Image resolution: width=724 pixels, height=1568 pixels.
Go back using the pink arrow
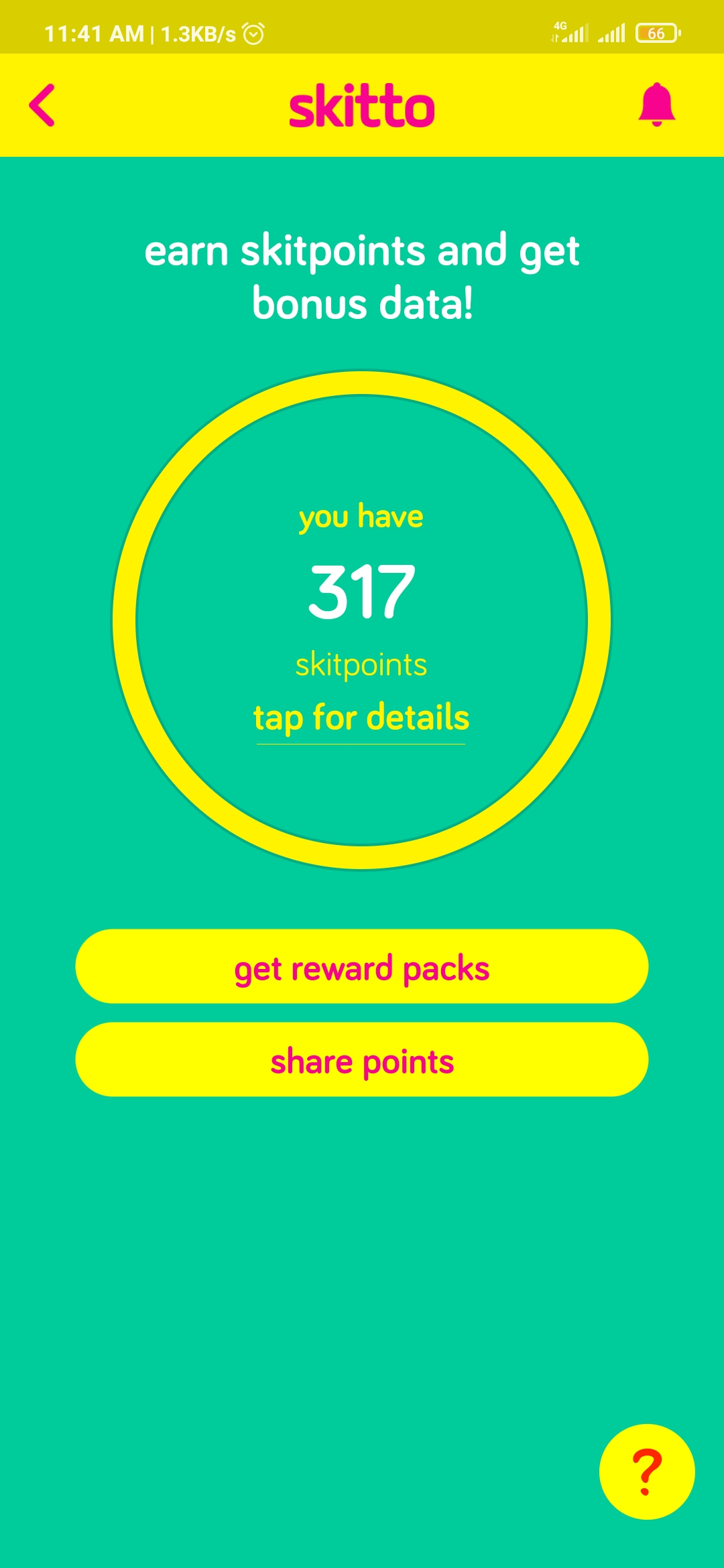pyautogui.click(x=42, y=105)
